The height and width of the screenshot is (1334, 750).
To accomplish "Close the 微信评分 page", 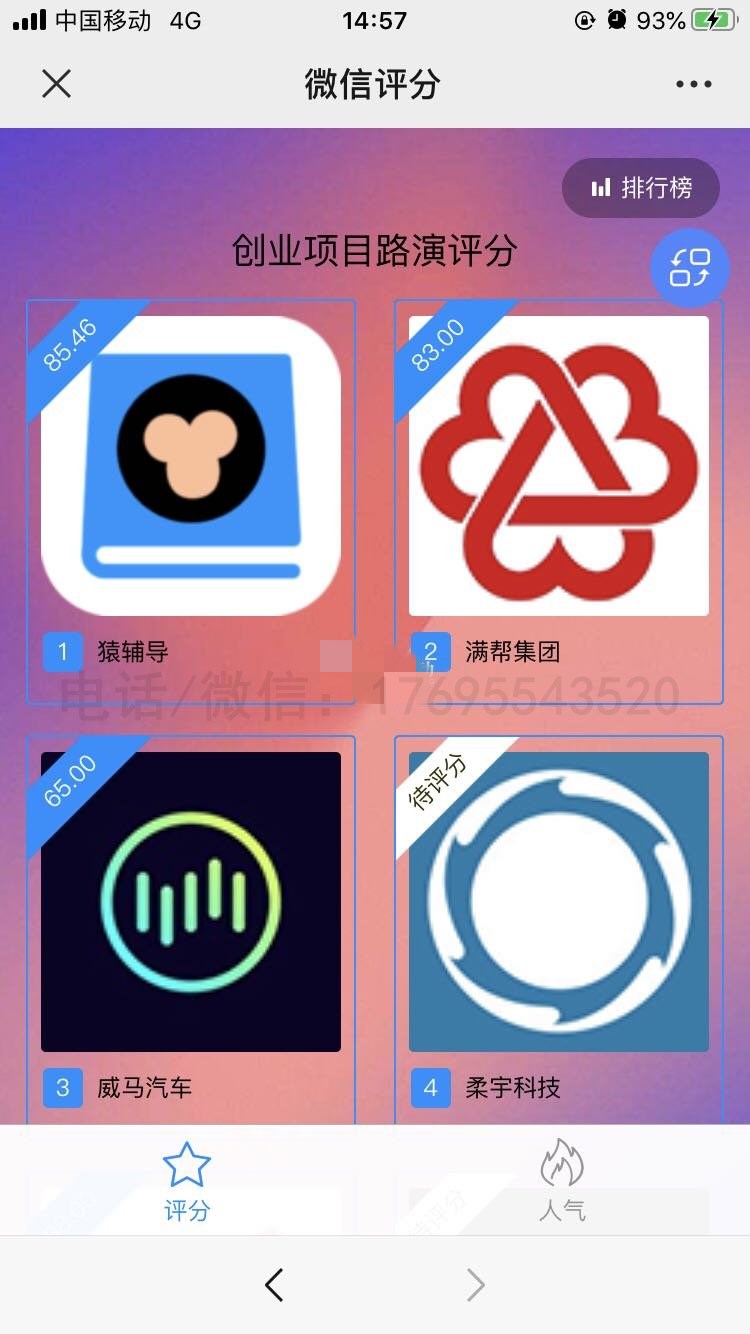I will pyautogui.click(x=57, y=84).
